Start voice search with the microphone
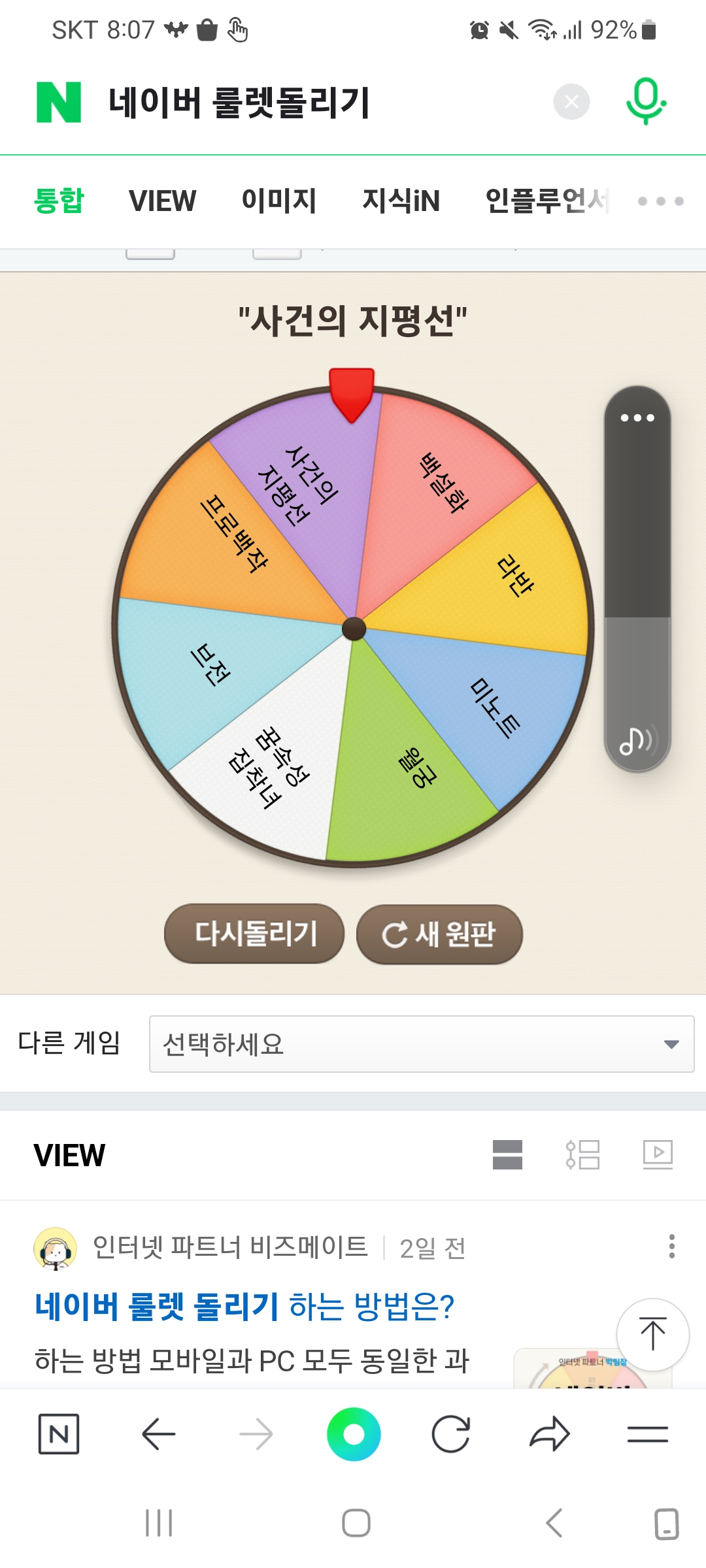706x1568 pixels. [646, 101]
